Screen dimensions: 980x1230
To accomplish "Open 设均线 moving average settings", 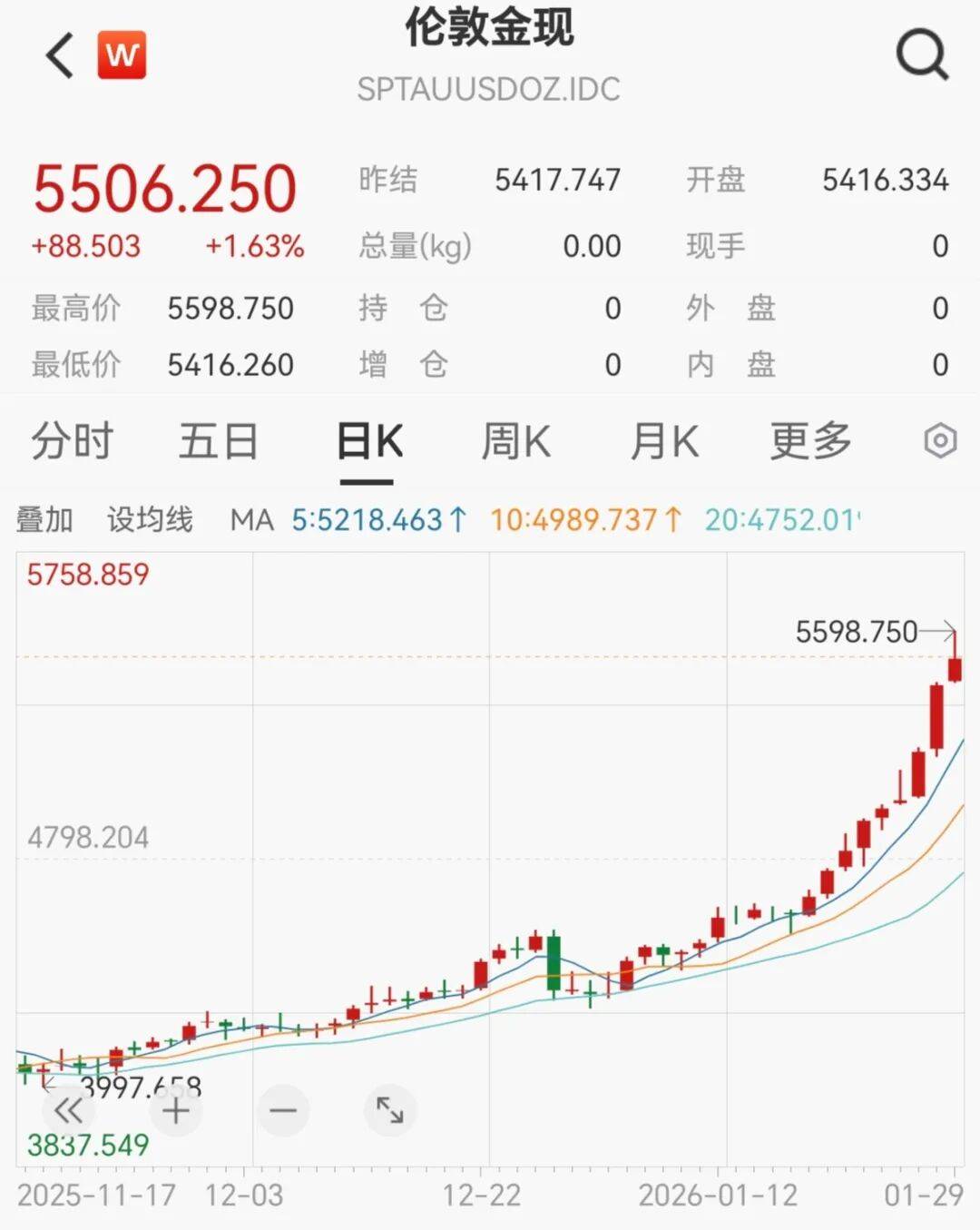I will click(x=150, y=520).
